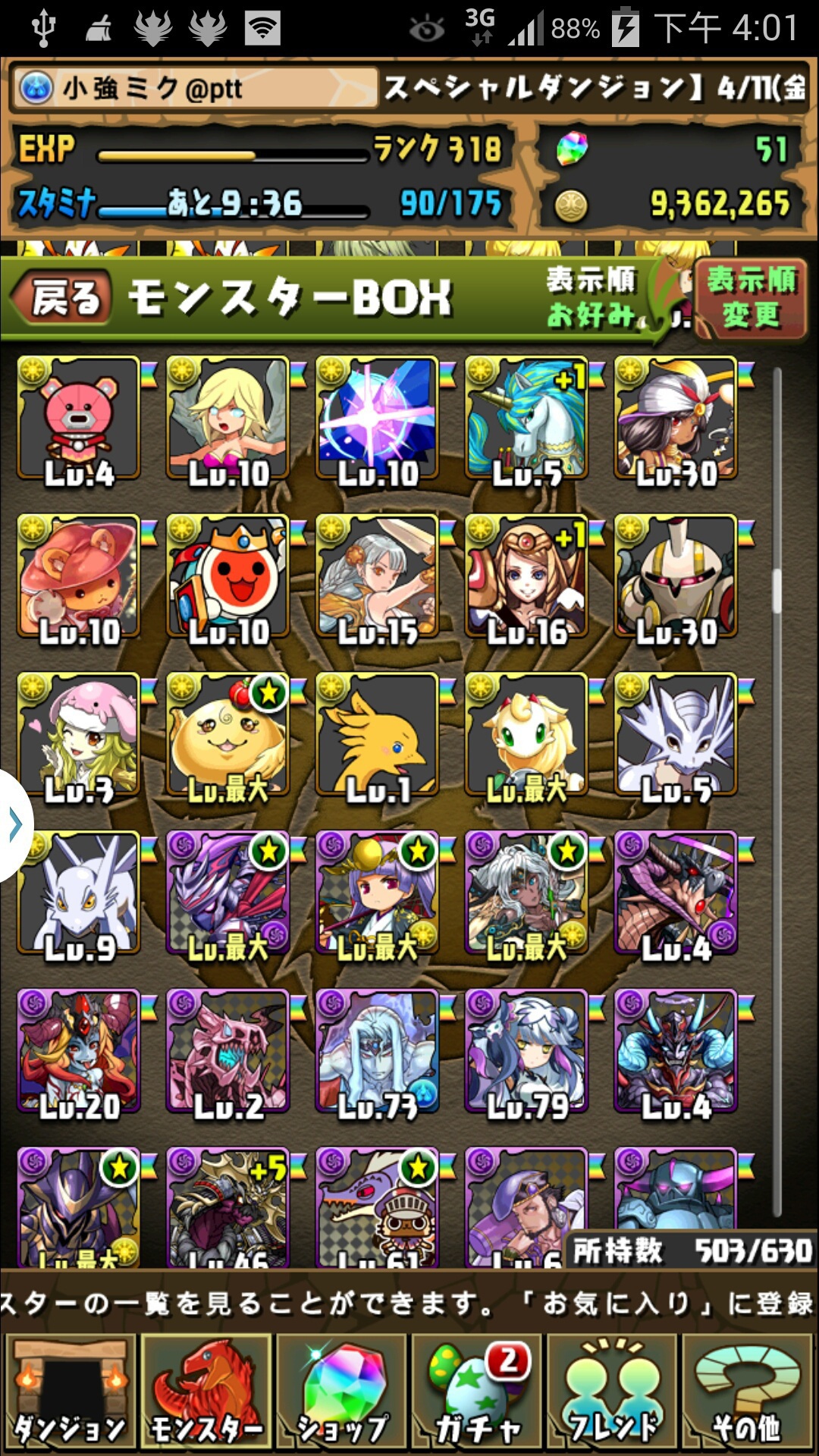
Task: Select the blonde angel monster Lv.10
Action: [x=228, y=419]
